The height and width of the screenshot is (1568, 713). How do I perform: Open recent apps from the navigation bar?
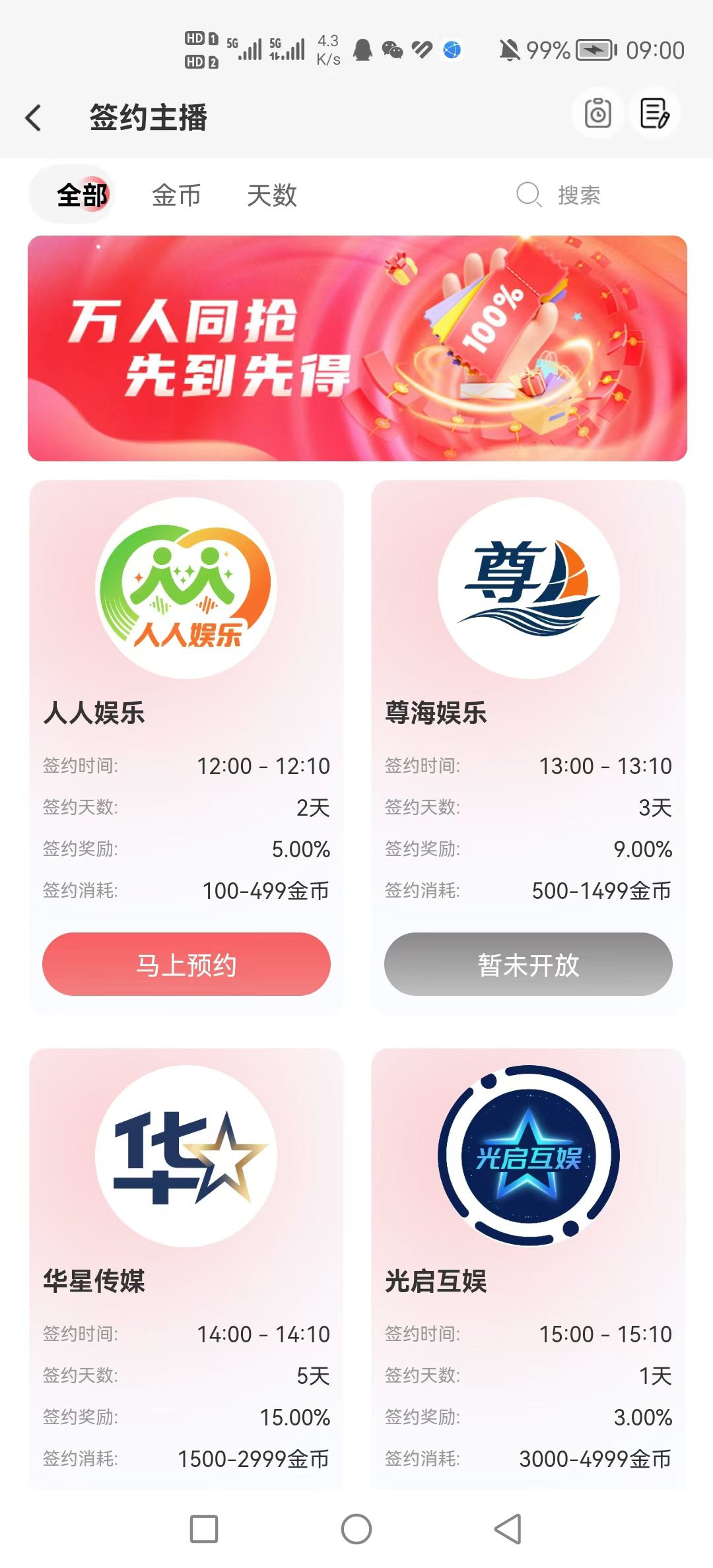click(x=204, y=1529)
